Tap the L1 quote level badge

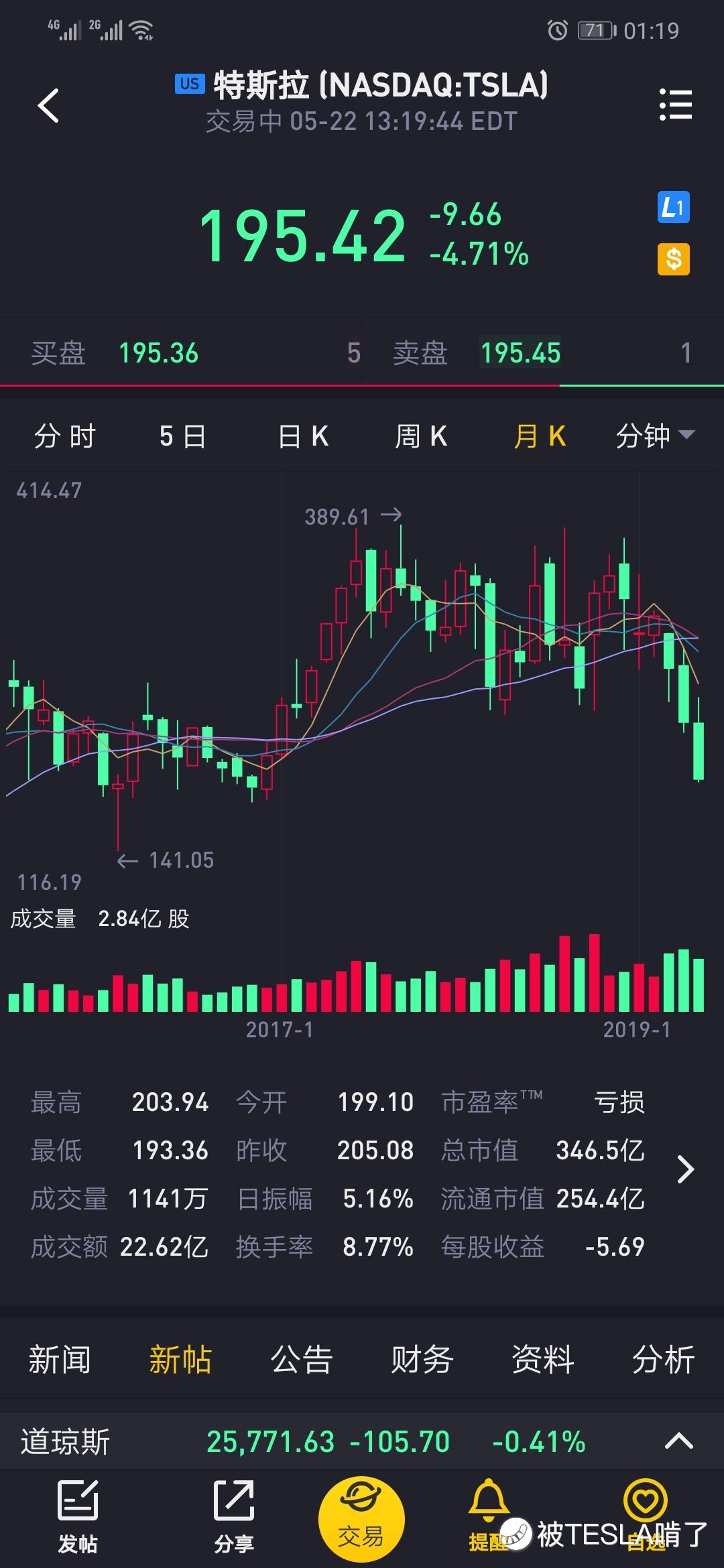pyautogui.click(x=673, y=208)
